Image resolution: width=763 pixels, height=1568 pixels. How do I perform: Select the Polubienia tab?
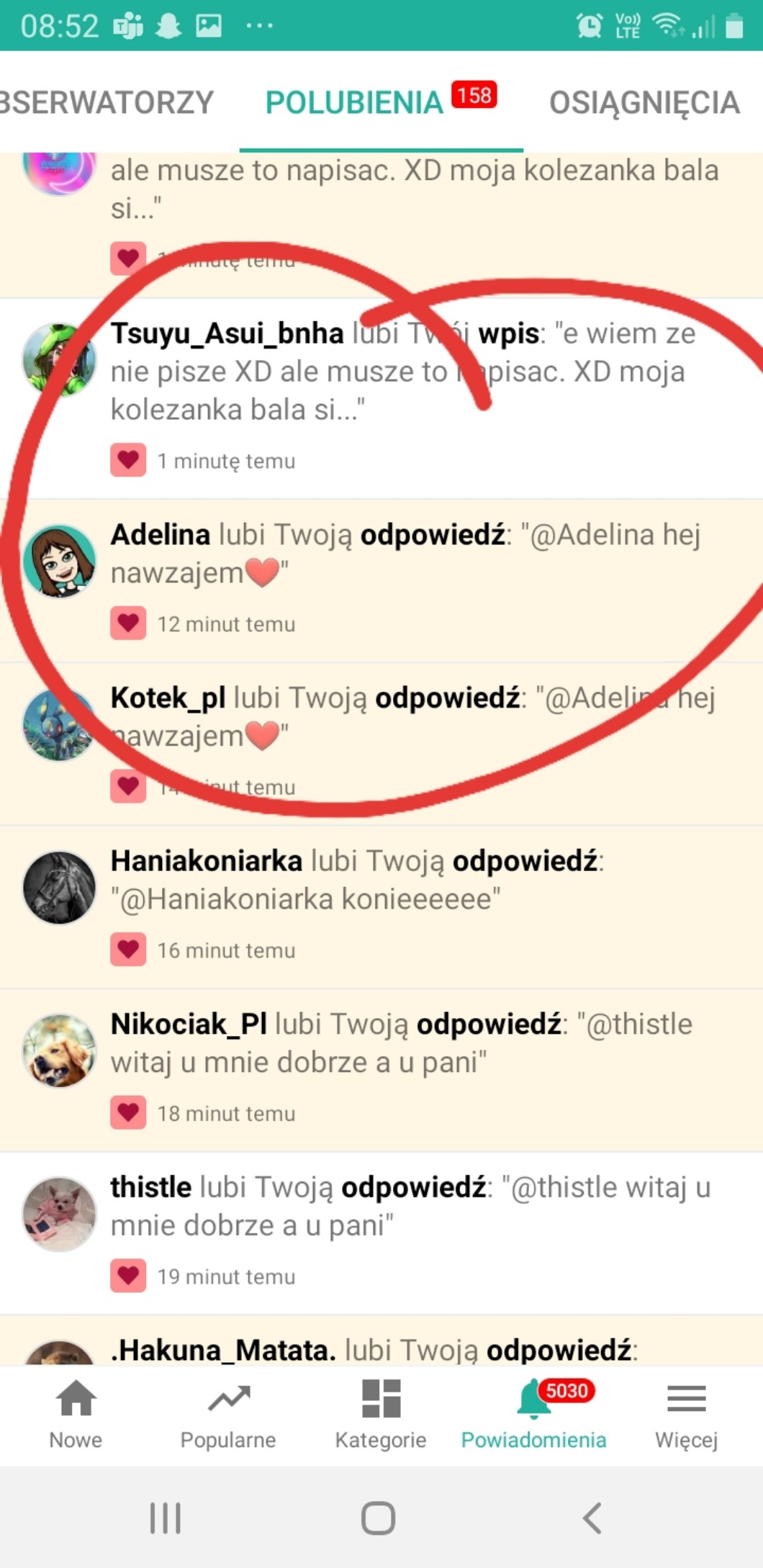point(354,103)
